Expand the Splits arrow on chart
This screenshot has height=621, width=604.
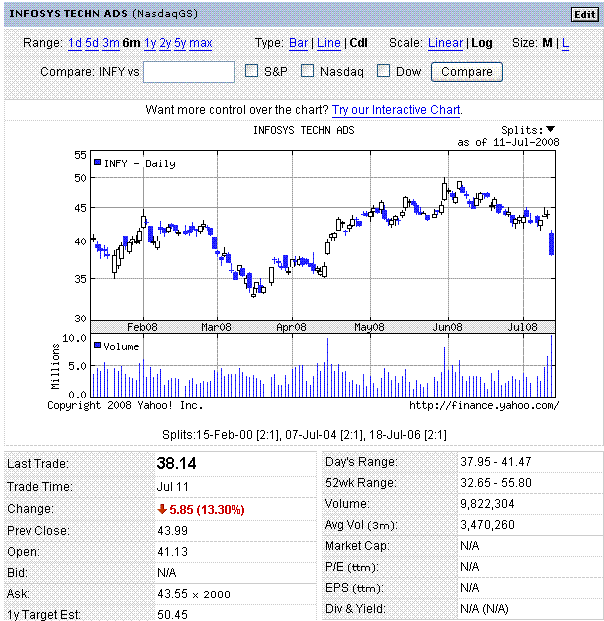(551, 129)
